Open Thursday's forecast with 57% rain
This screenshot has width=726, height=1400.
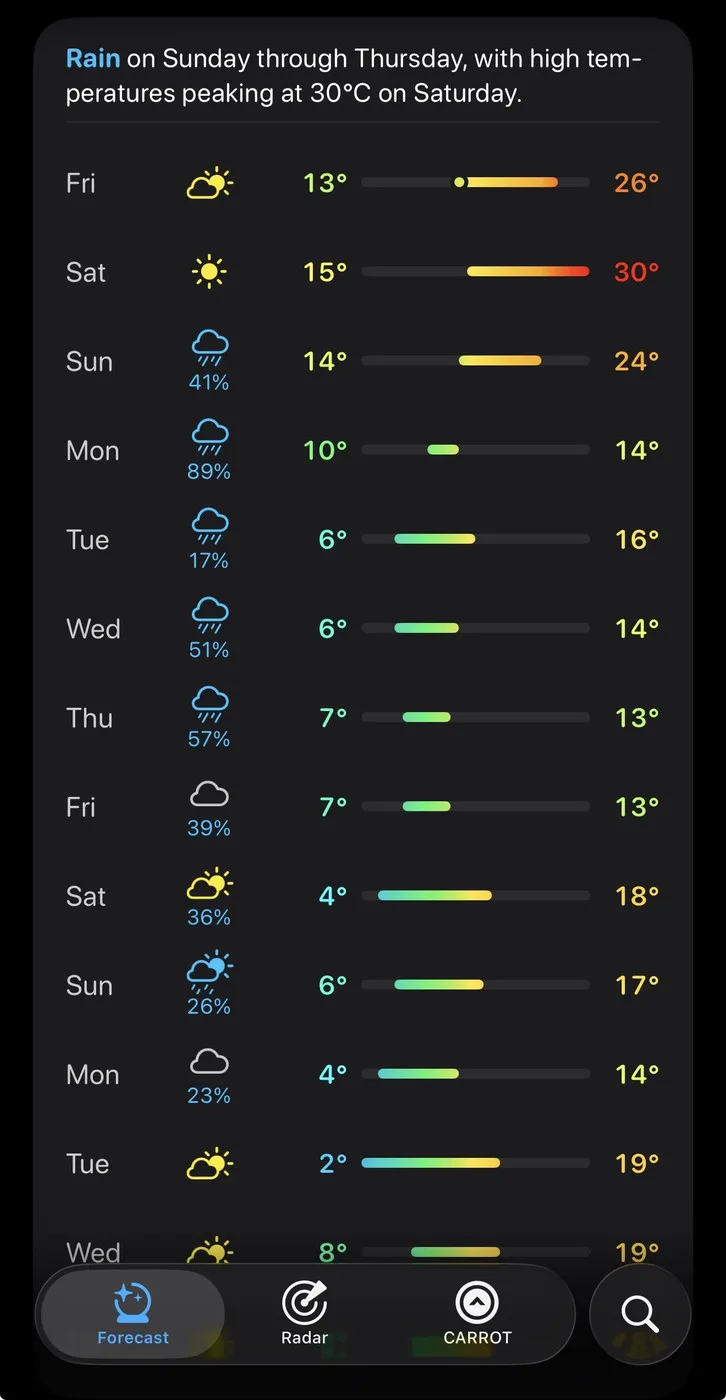click(x=362, y=717)
